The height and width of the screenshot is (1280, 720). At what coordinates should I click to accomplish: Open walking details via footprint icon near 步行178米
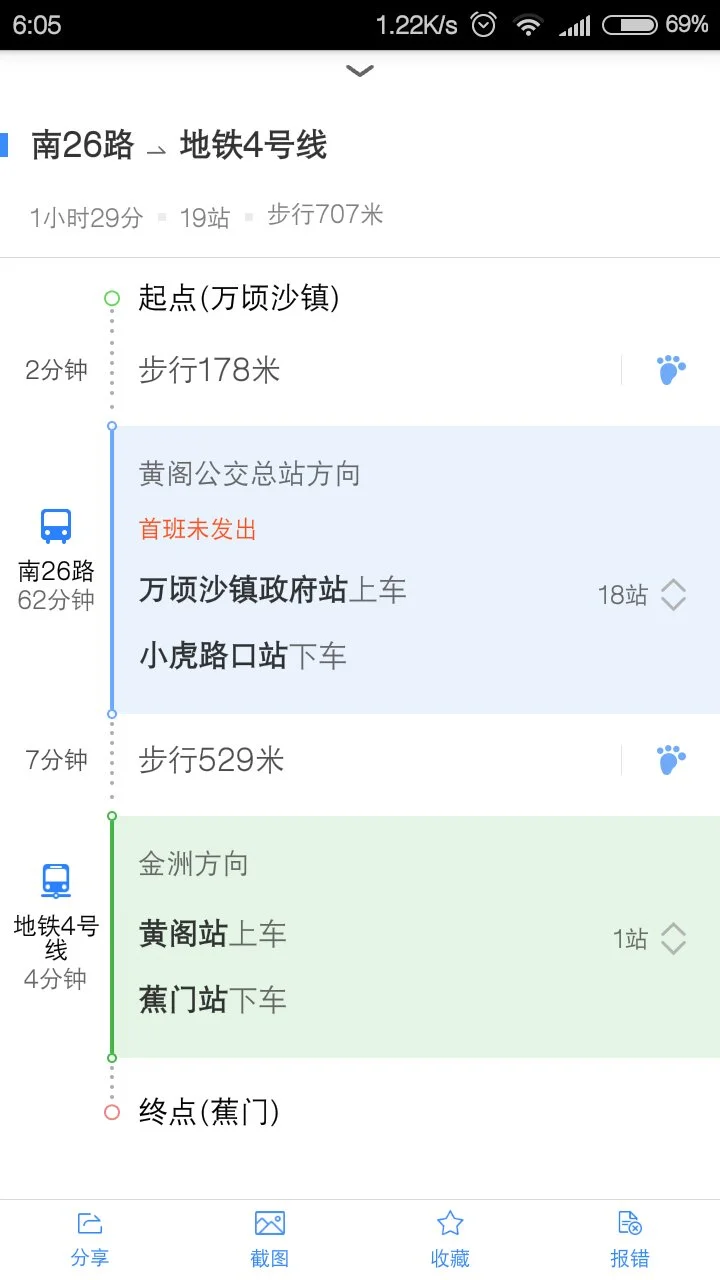670,369
